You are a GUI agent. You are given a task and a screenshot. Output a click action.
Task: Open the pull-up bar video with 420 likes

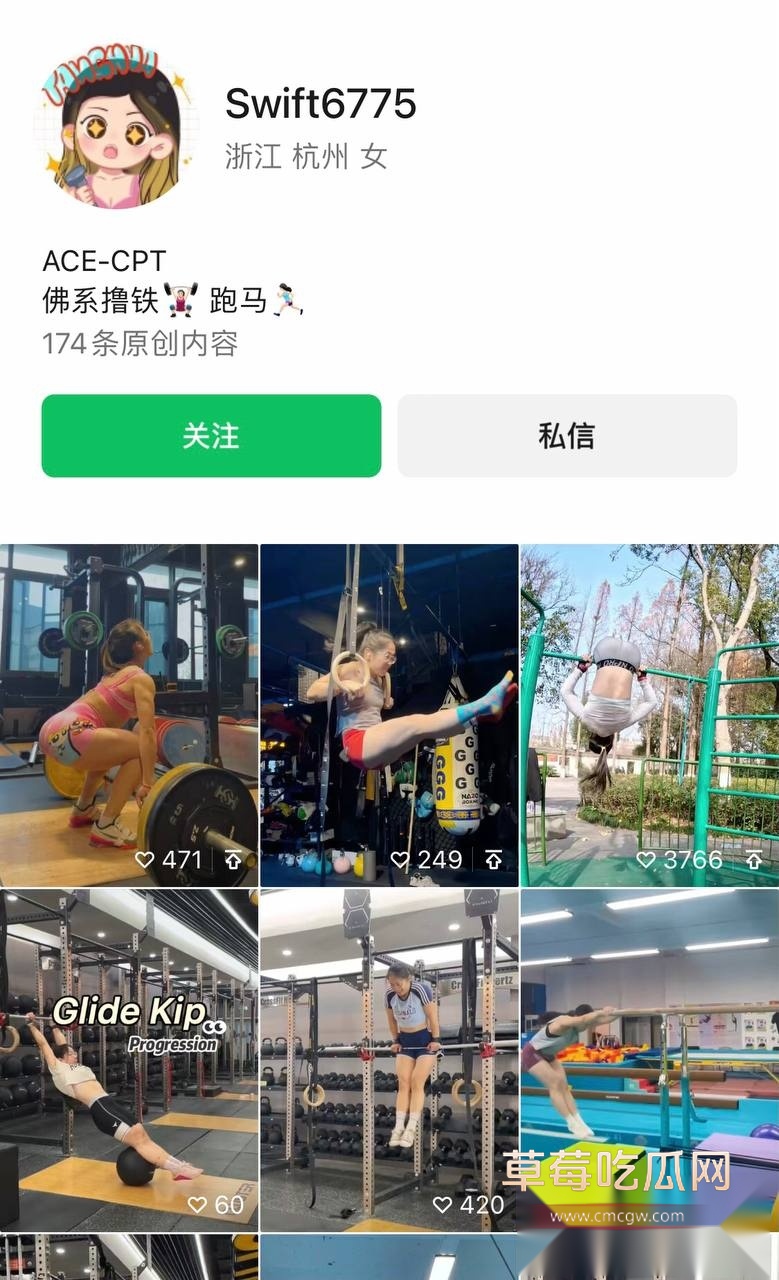pyautogui.click(x=389, y=1060)
